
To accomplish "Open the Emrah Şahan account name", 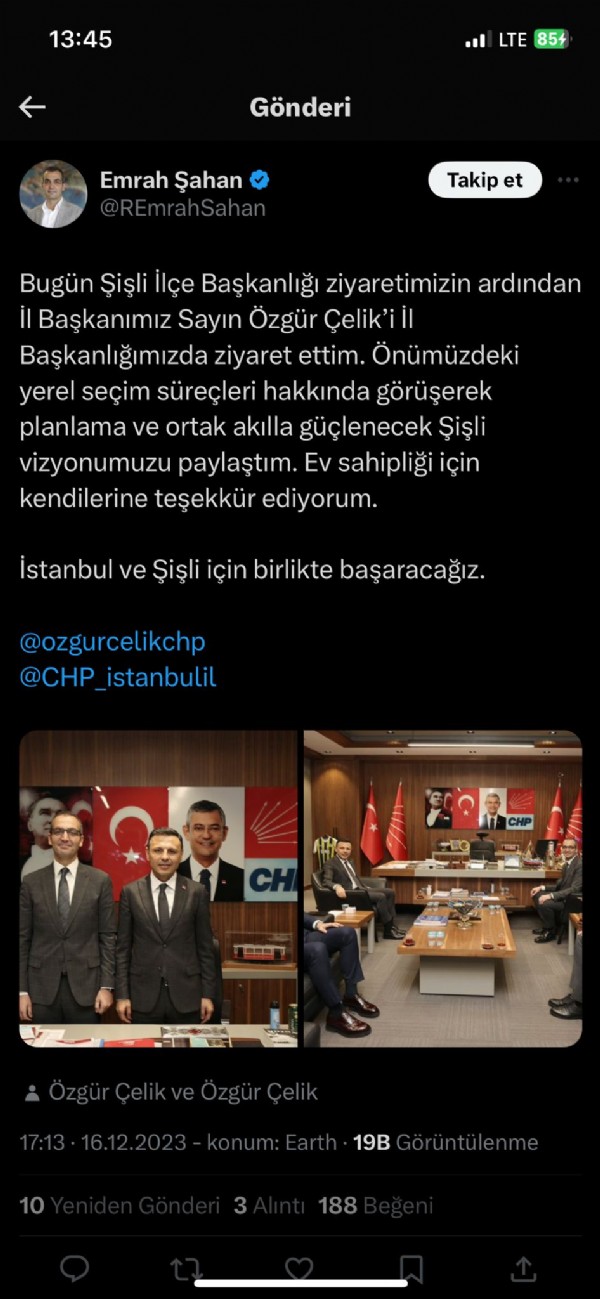I will [171, 180].
